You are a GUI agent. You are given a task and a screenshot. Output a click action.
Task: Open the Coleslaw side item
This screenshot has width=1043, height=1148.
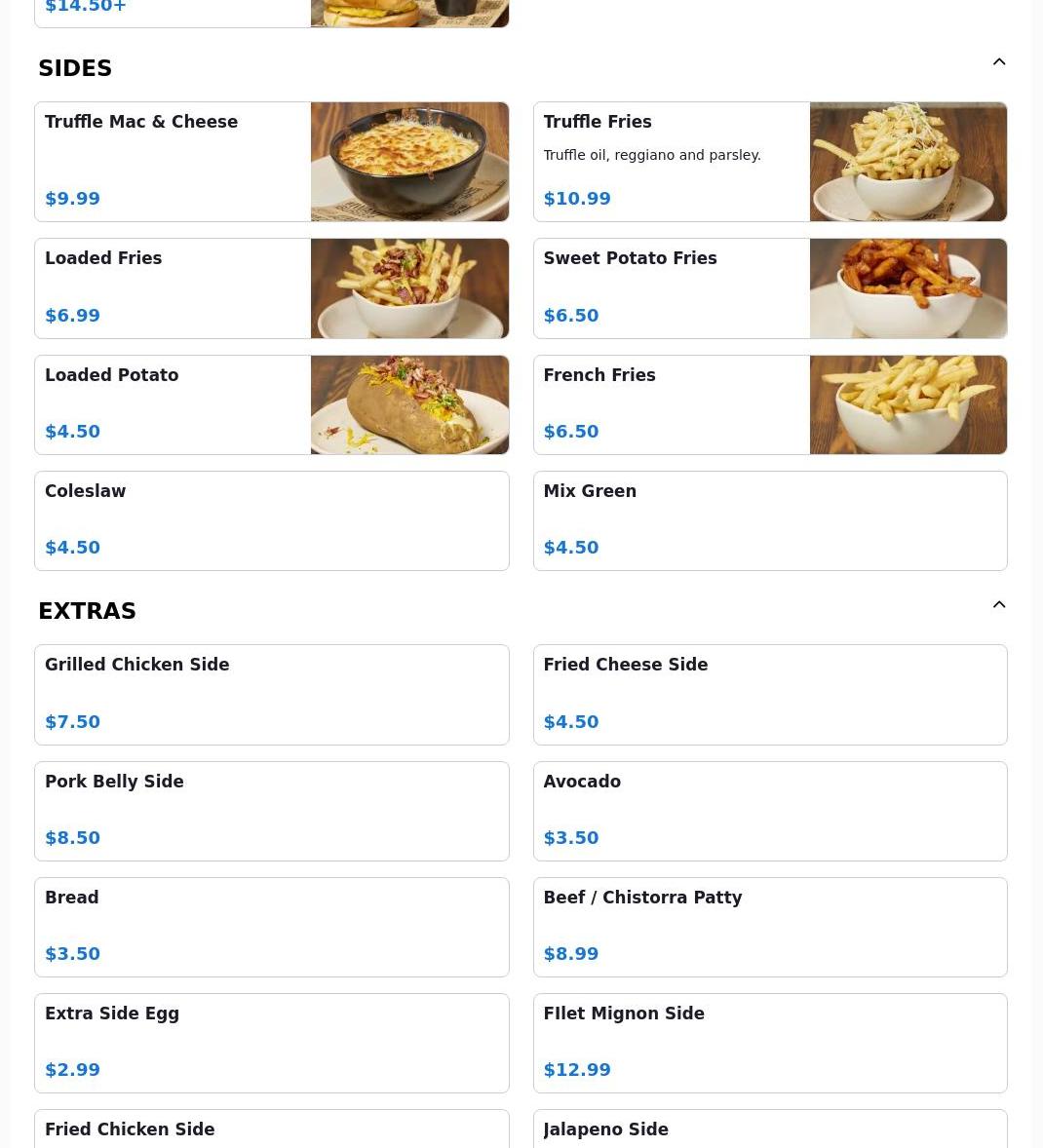272,520
